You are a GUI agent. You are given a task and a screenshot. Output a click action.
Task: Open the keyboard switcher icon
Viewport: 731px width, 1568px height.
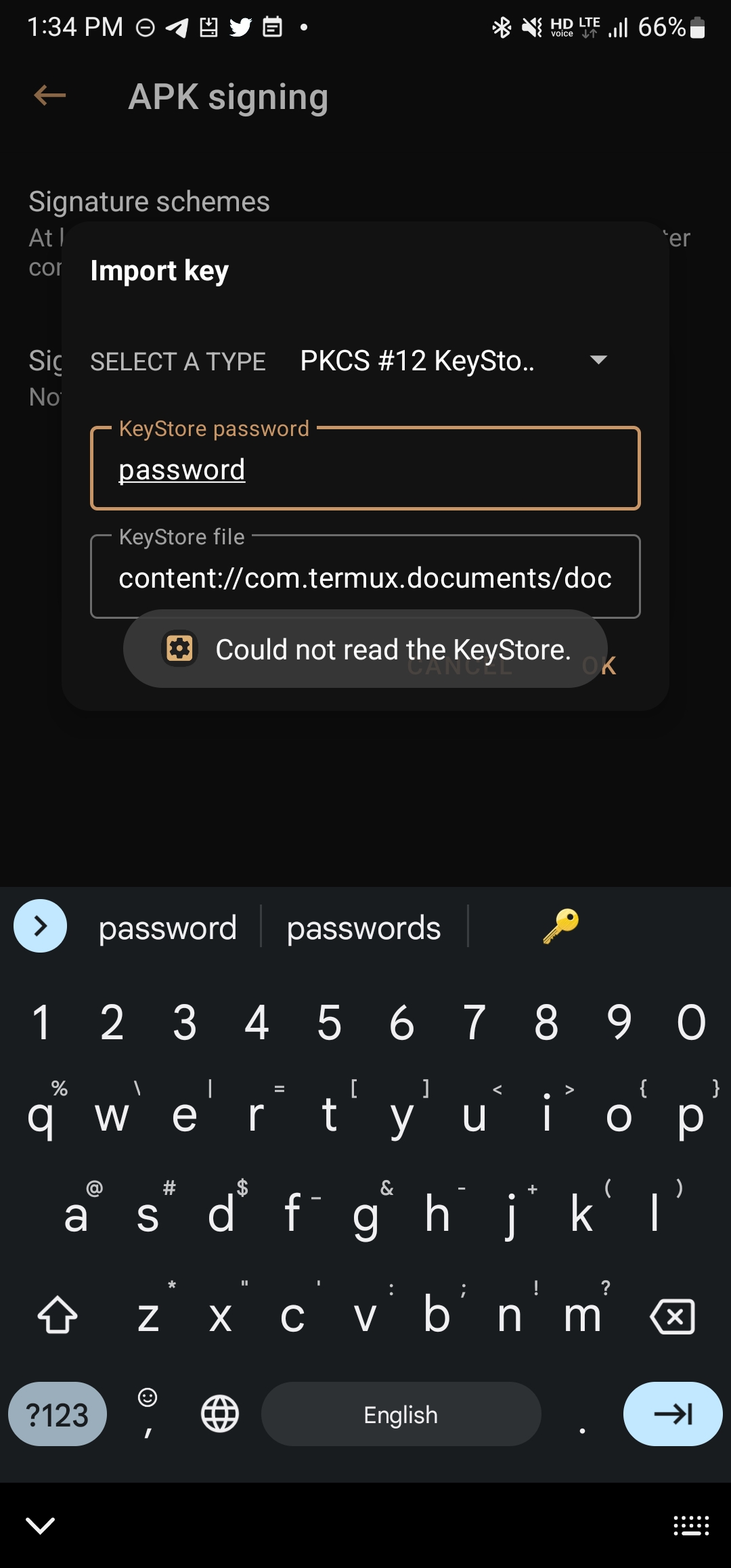691,1526
